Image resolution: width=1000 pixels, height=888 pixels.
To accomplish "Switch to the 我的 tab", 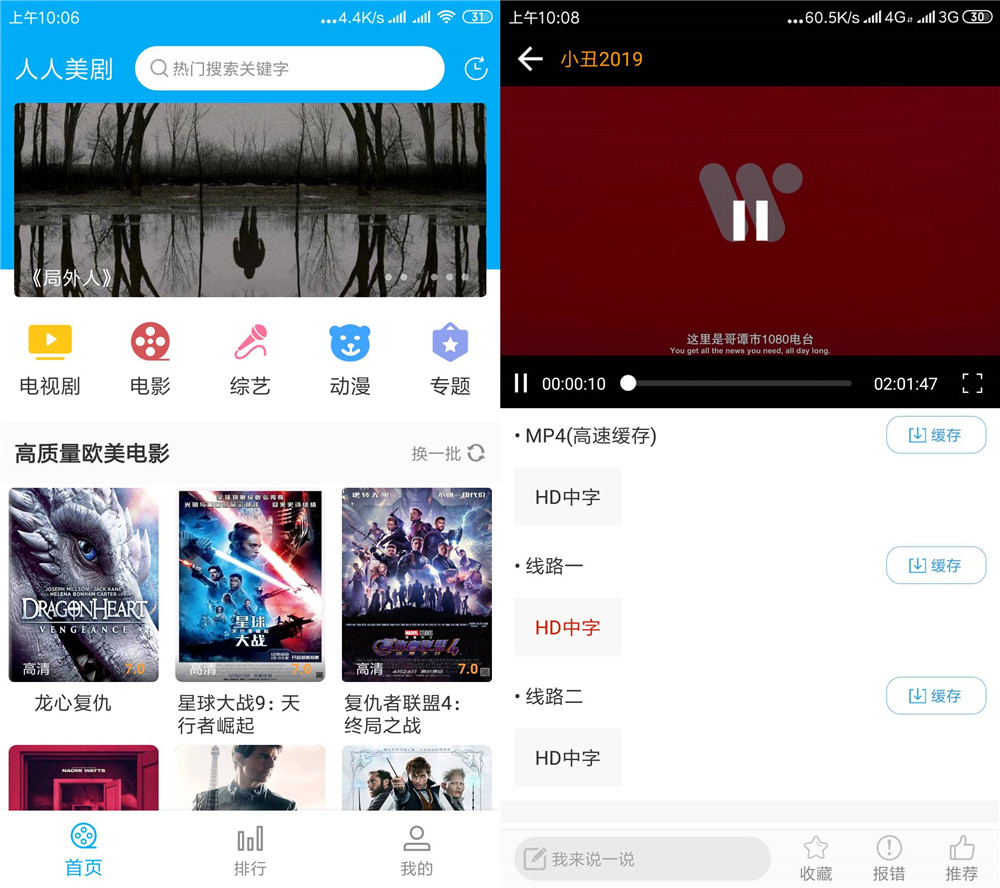I will (417, 850).
